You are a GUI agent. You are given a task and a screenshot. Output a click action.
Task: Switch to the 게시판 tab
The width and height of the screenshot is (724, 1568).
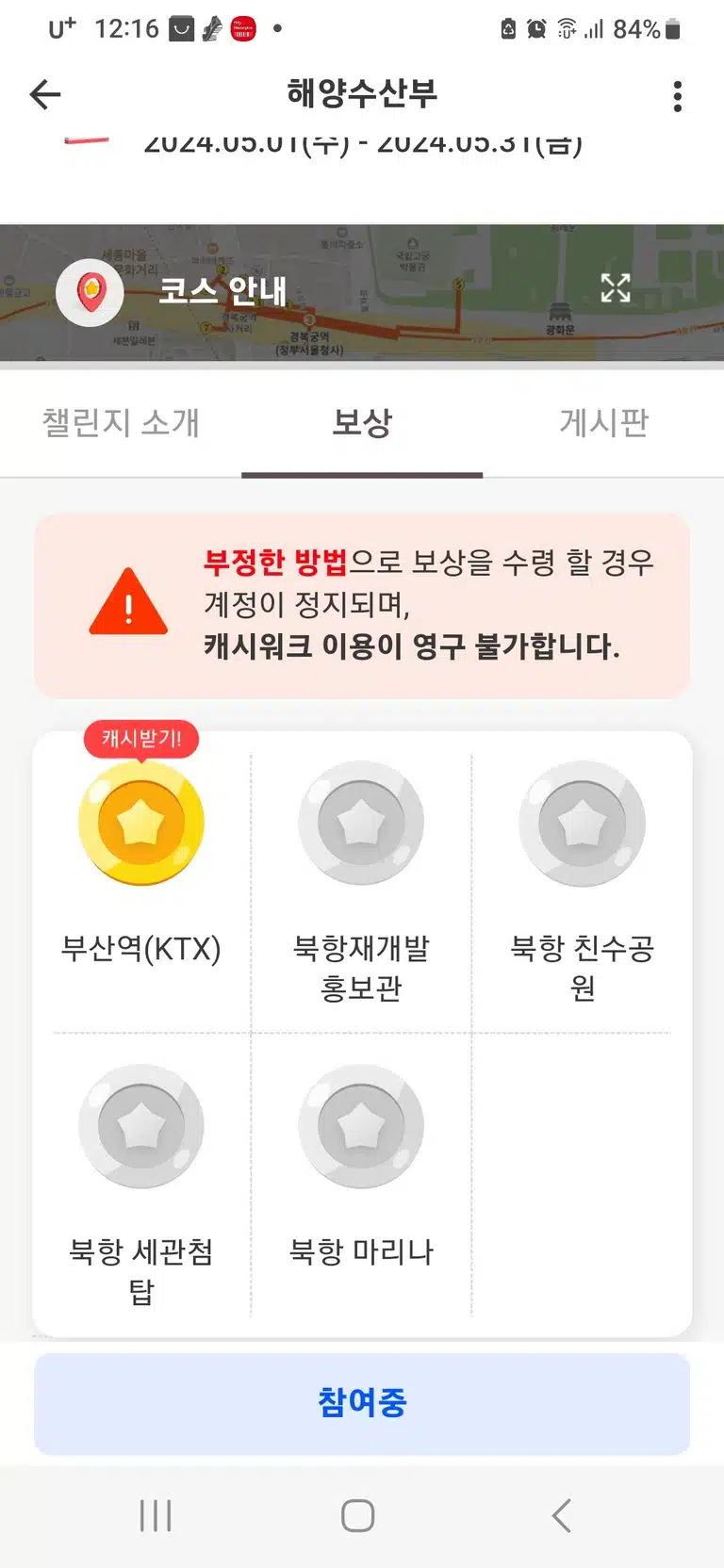[x=603, y=423]
